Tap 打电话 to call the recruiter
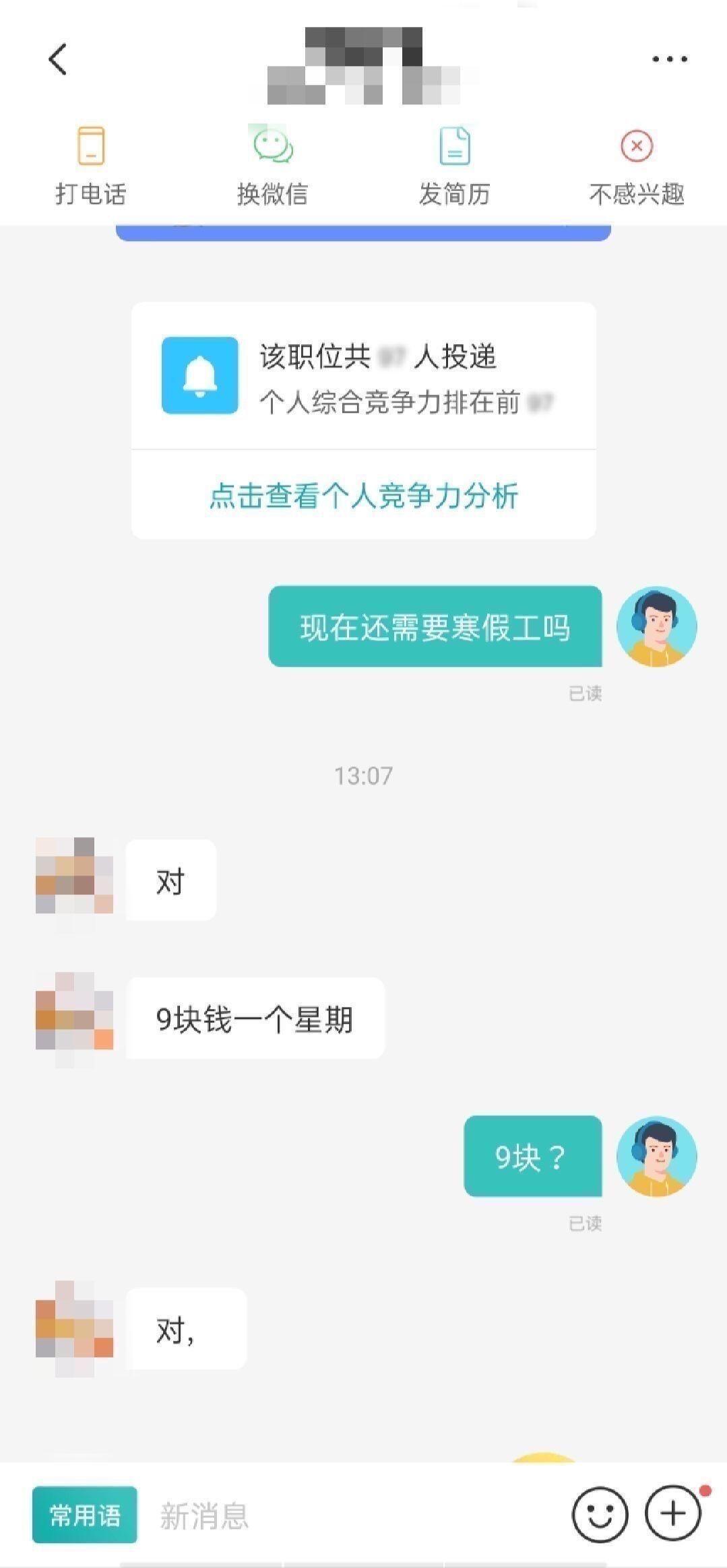Viewport: 727px width, 1568px height. click(91, 165)
